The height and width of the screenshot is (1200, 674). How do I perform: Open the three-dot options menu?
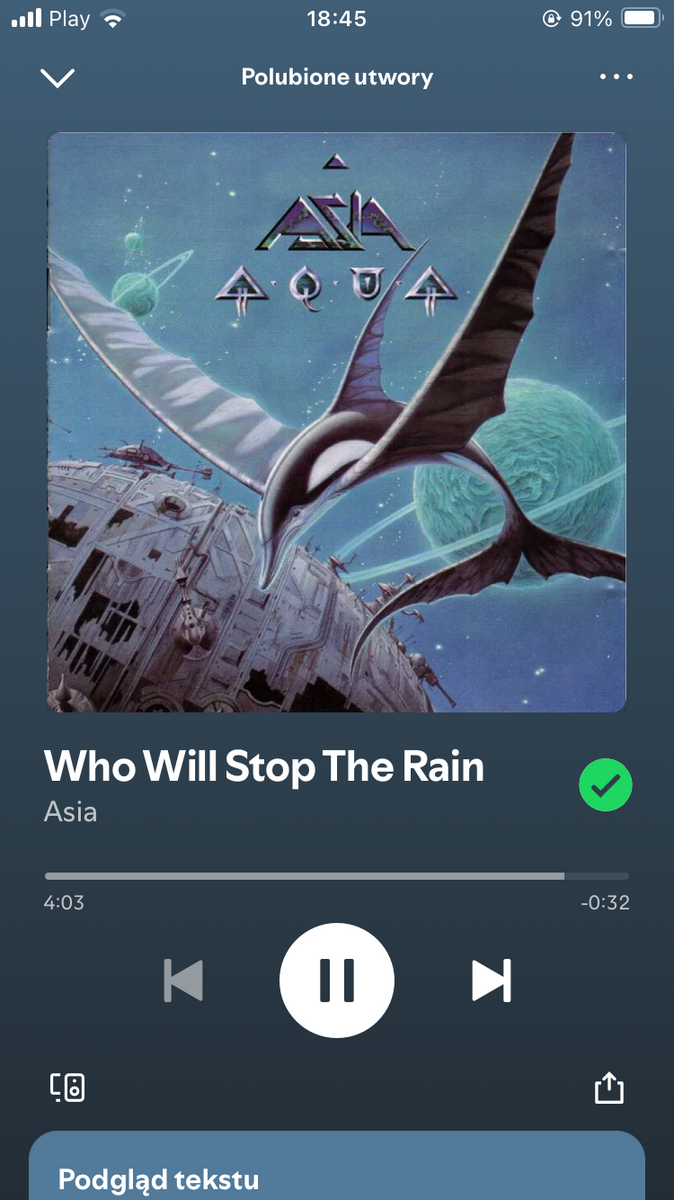pyautogui.click(x=616, y=78)
